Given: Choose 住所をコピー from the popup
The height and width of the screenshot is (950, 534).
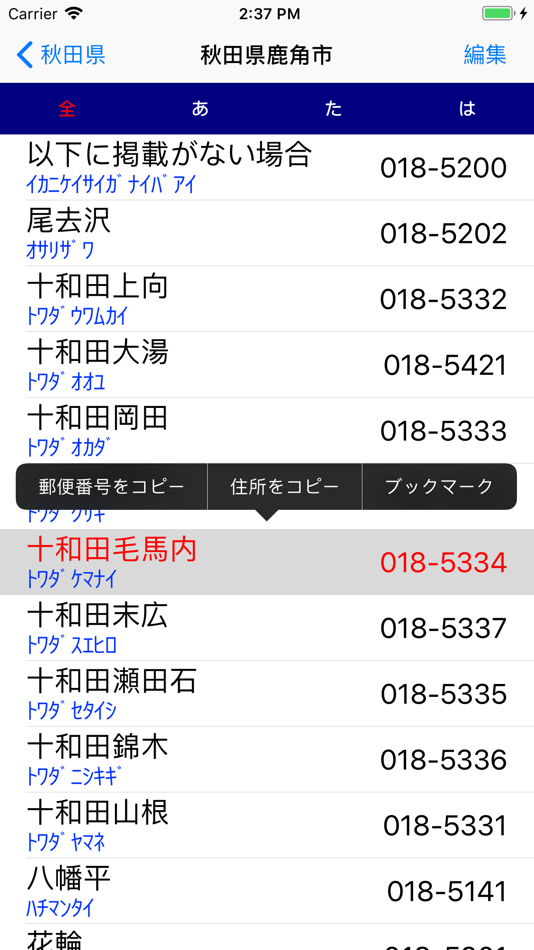Looking at the screenshot, I should [x=285, y=487].
